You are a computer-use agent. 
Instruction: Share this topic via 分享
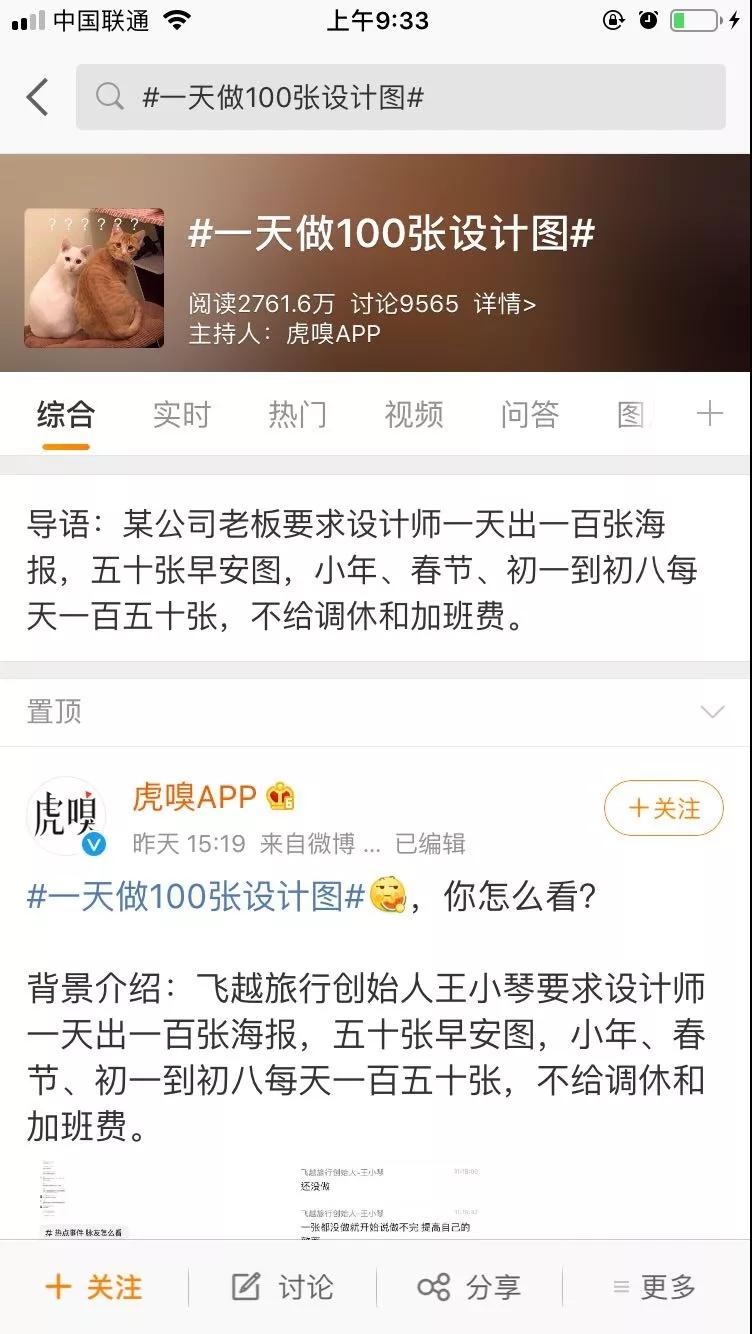point(469,1287)
